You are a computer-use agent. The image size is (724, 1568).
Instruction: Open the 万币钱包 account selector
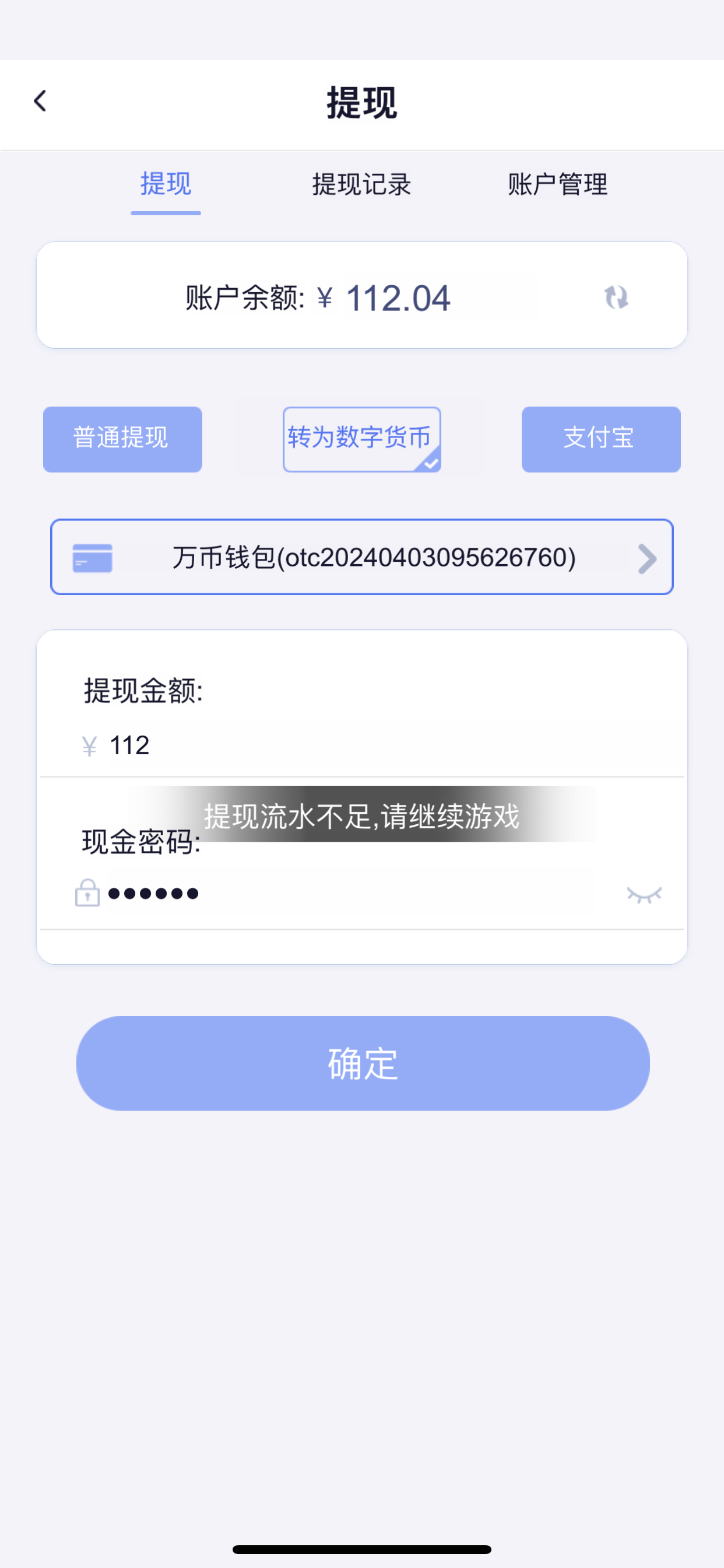361,557
